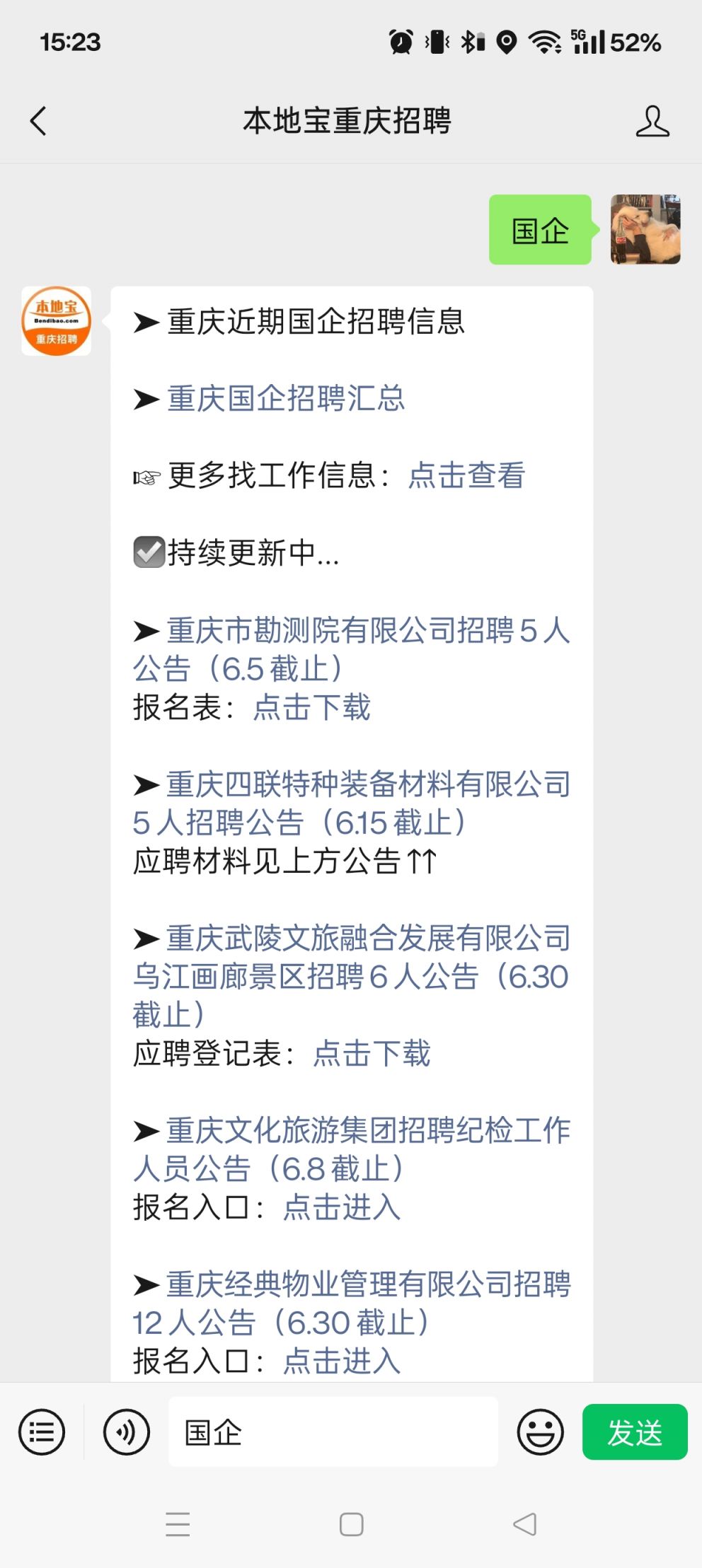702x1568 pixels.
Task: Open 重庆武陵文旅融合发展有限公司 recruitment notice
Action: [x=352, y=976]
